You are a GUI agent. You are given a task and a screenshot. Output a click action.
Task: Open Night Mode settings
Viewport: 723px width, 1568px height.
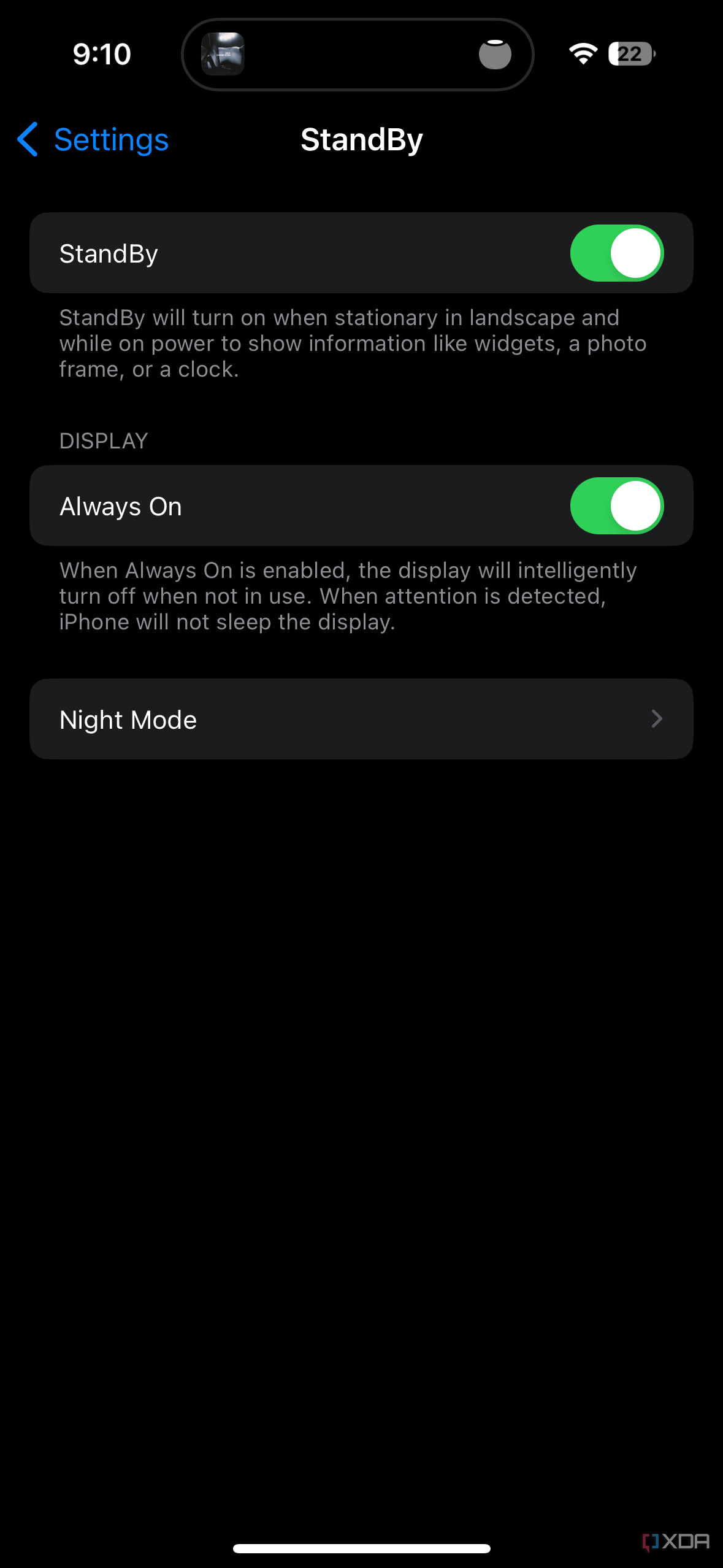click(361, 719)
